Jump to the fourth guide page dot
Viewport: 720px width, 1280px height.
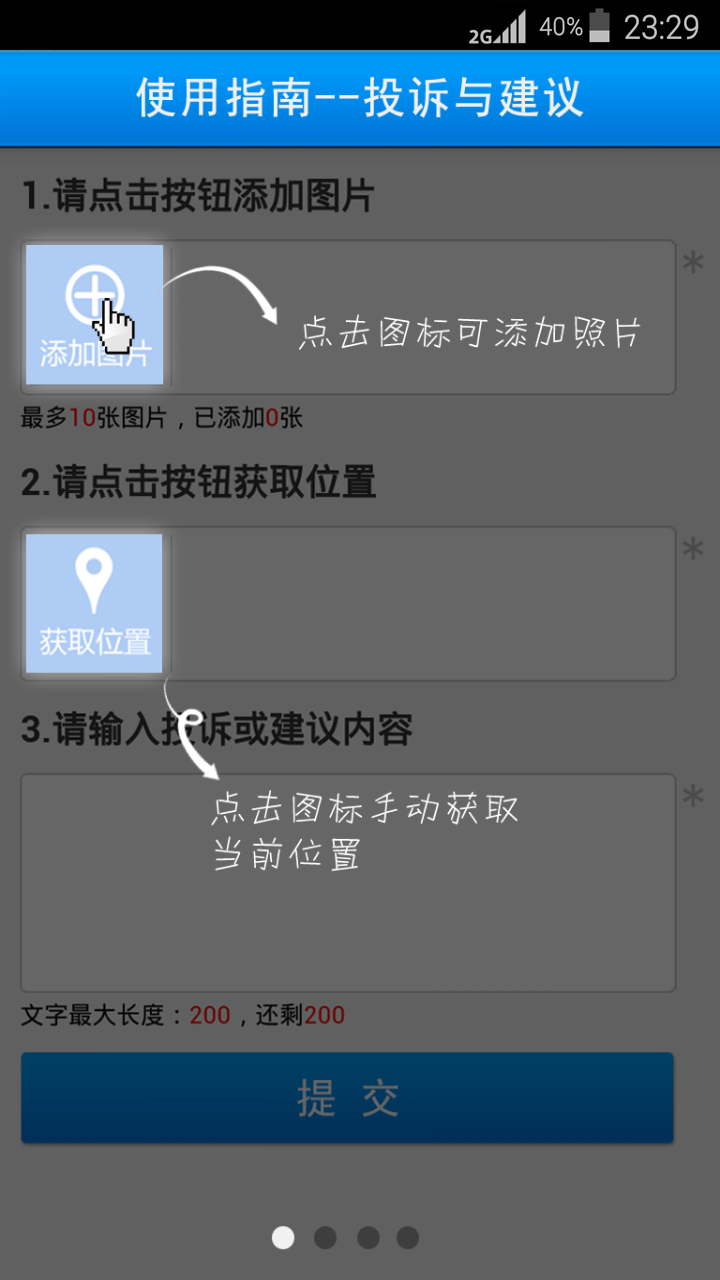pos(407,1238)
